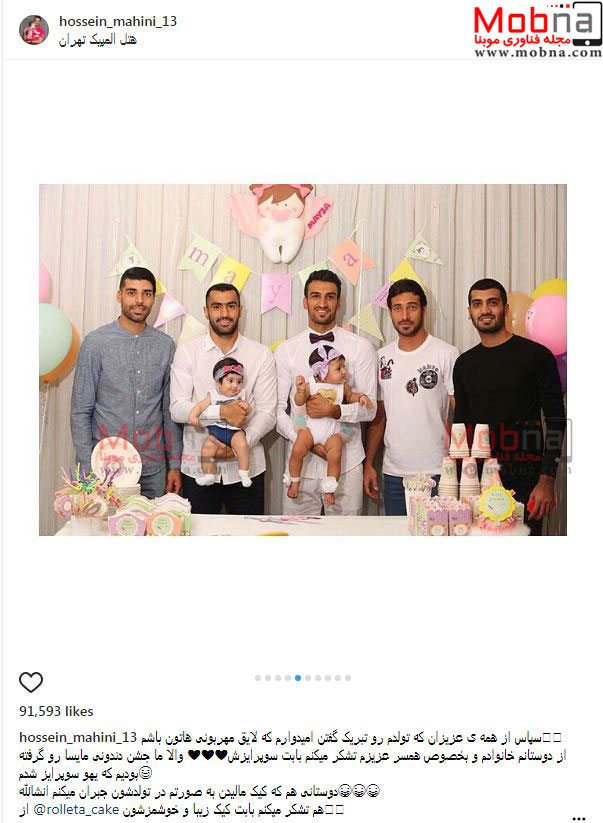The height and width of the screenshot is (823, 603).
Task: Open hossein_mahini_13 username in the caption
Action: pyautogui.click(x=83, y=737)
